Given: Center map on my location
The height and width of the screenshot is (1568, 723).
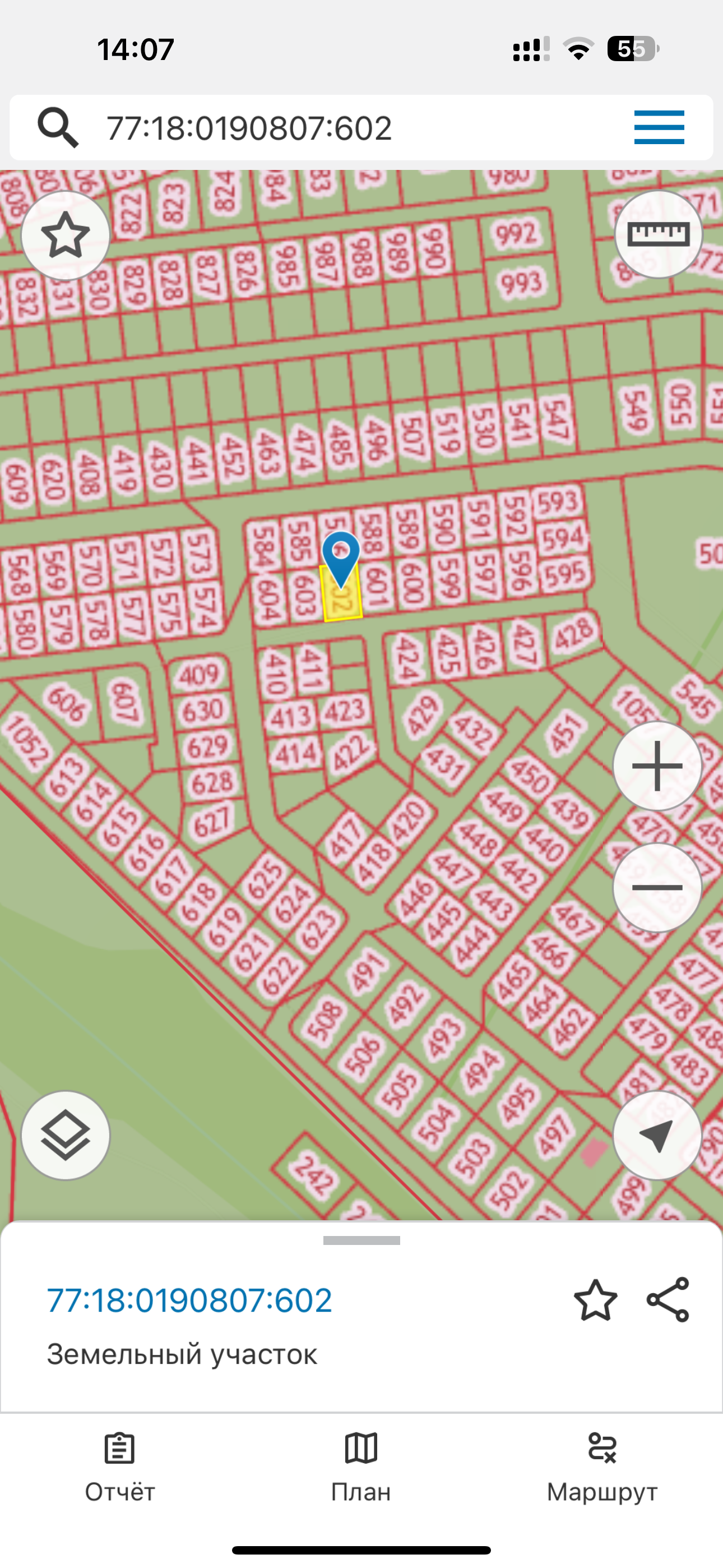Looking at the screenshot, I should pos(657,1135).
